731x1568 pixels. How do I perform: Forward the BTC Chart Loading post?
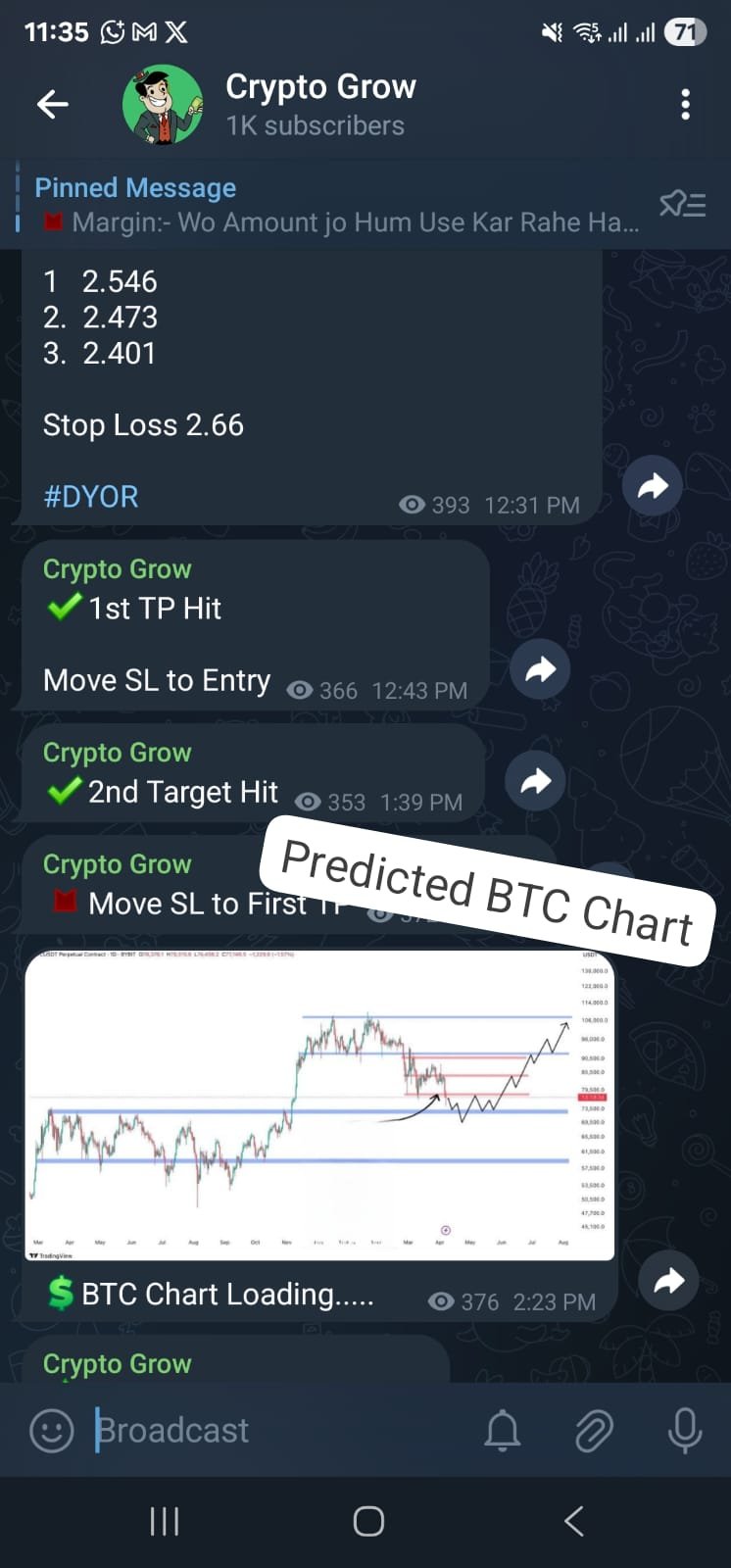(x=668, y=1280)
